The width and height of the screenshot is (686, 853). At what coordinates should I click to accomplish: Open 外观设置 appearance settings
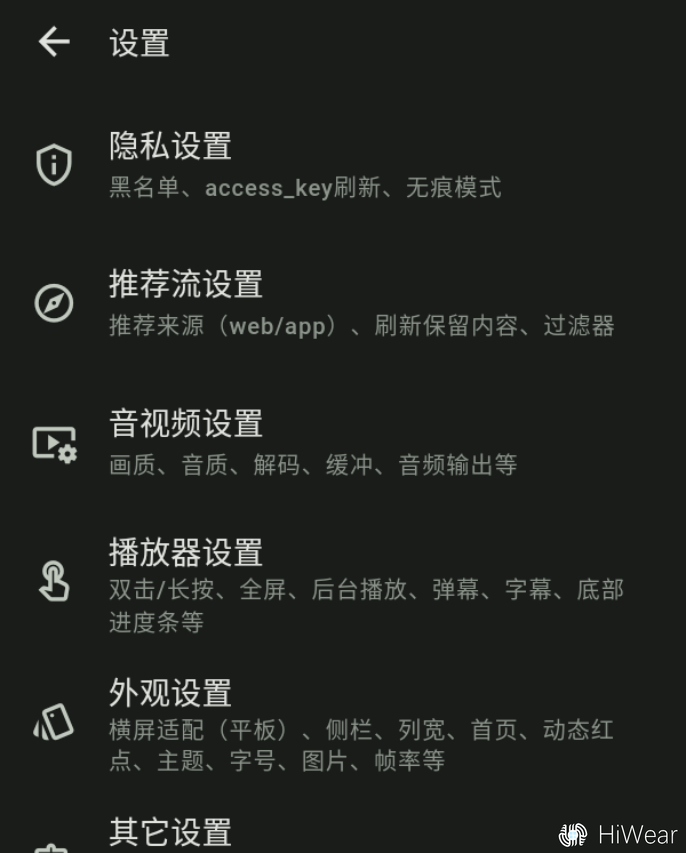click(x=300, y=724)
